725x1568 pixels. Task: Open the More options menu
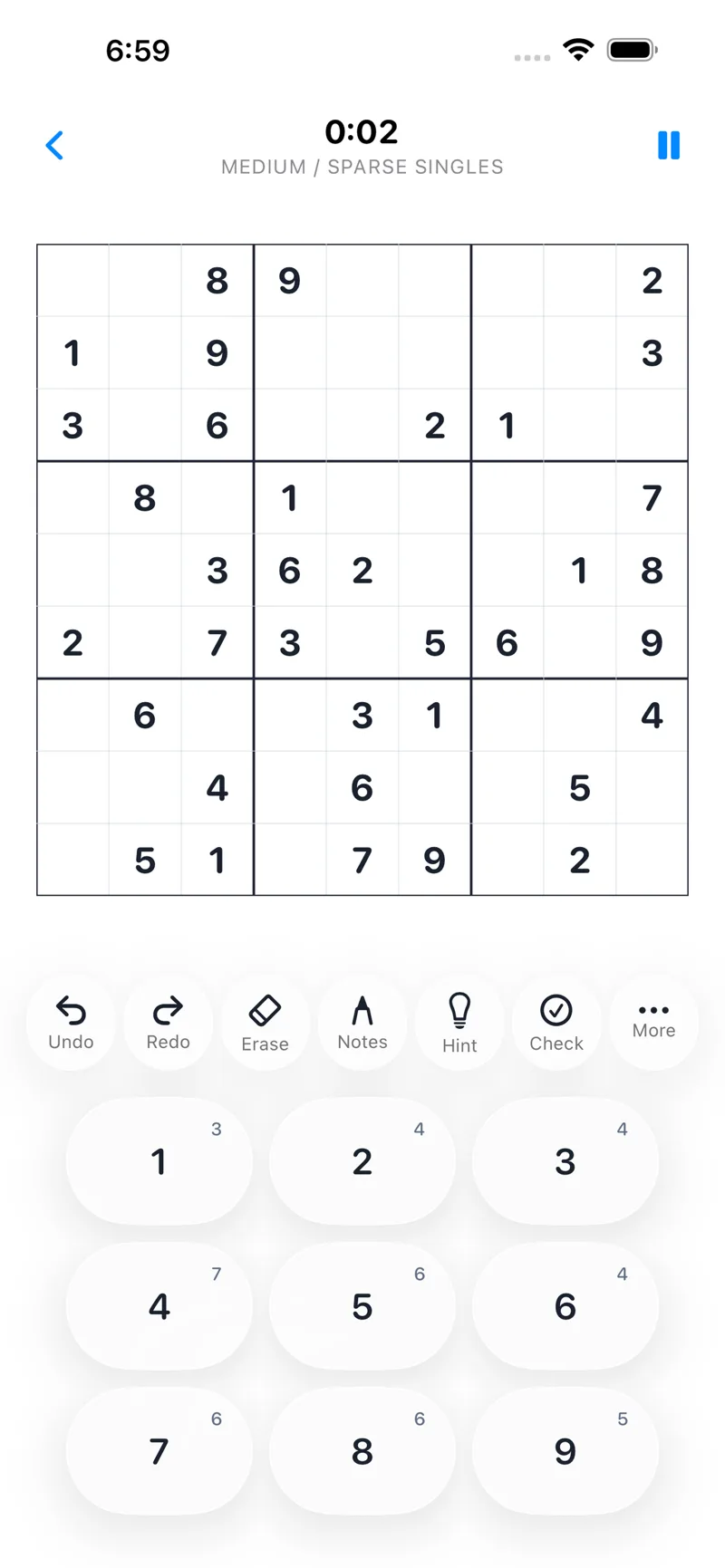click(x=653, y=1024)
